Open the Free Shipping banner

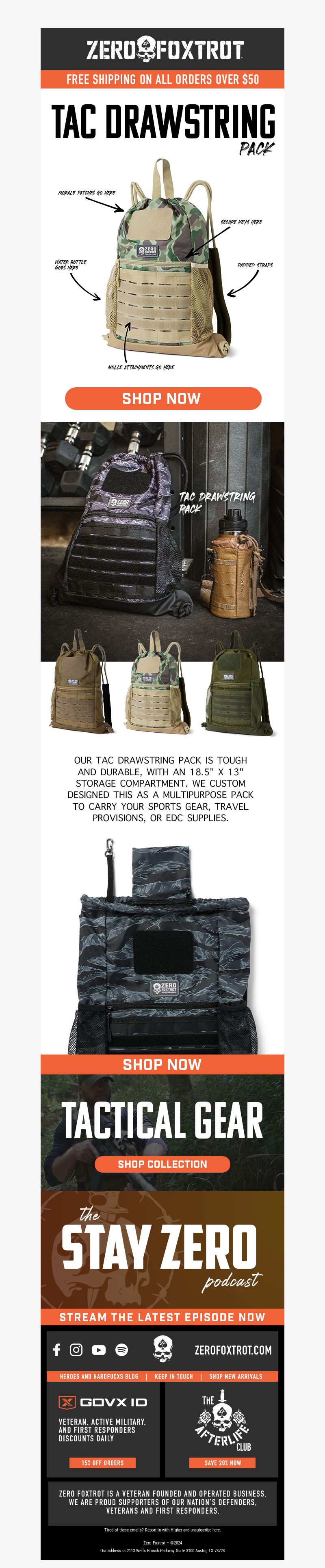pos(162,79)
